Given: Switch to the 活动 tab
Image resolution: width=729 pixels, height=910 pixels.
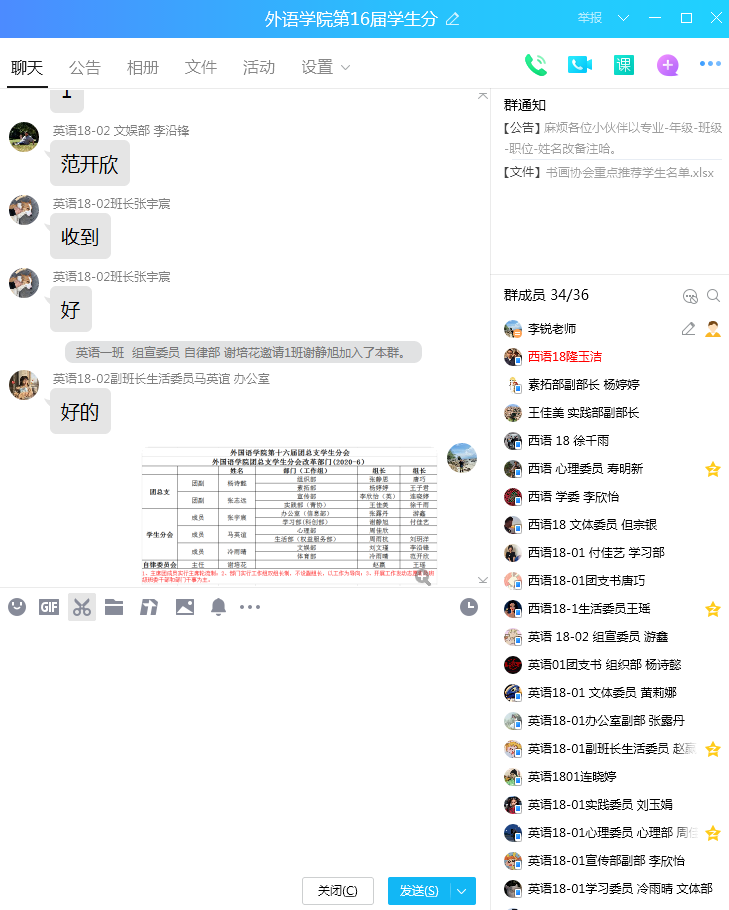Looking at the screenshot, I should 259,67.
